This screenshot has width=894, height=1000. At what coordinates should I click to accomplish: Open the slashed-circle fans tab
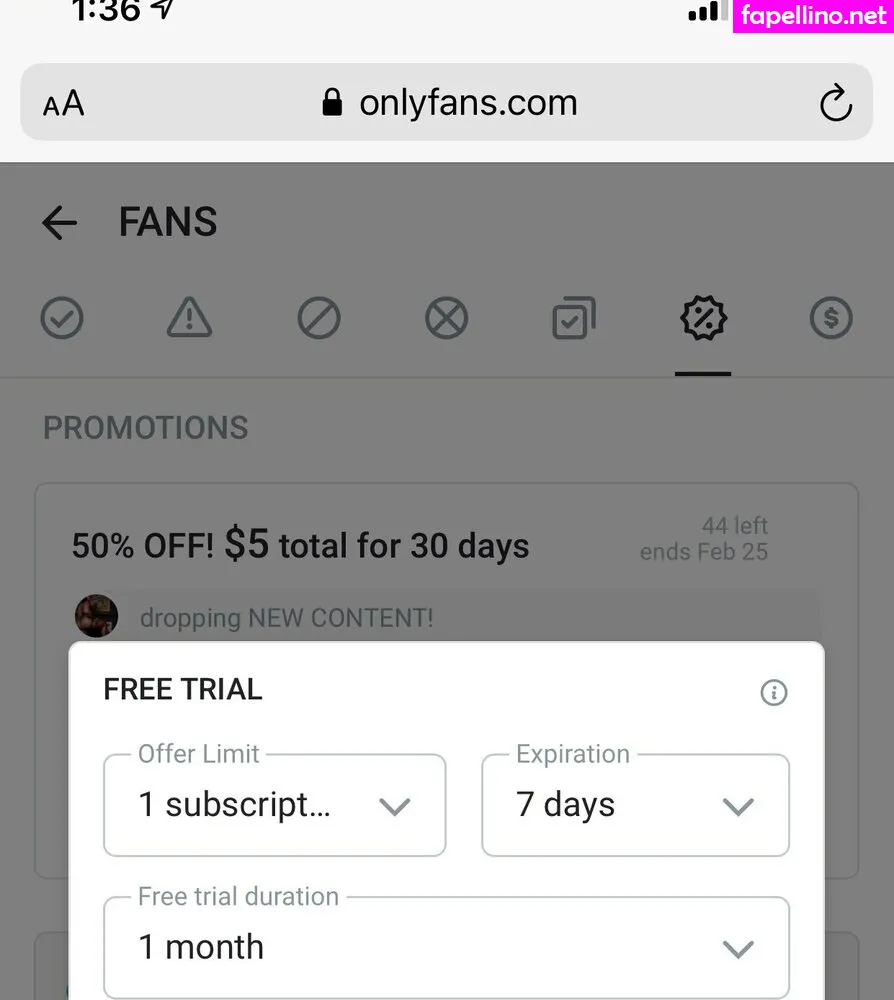click(x=319, y=319)
